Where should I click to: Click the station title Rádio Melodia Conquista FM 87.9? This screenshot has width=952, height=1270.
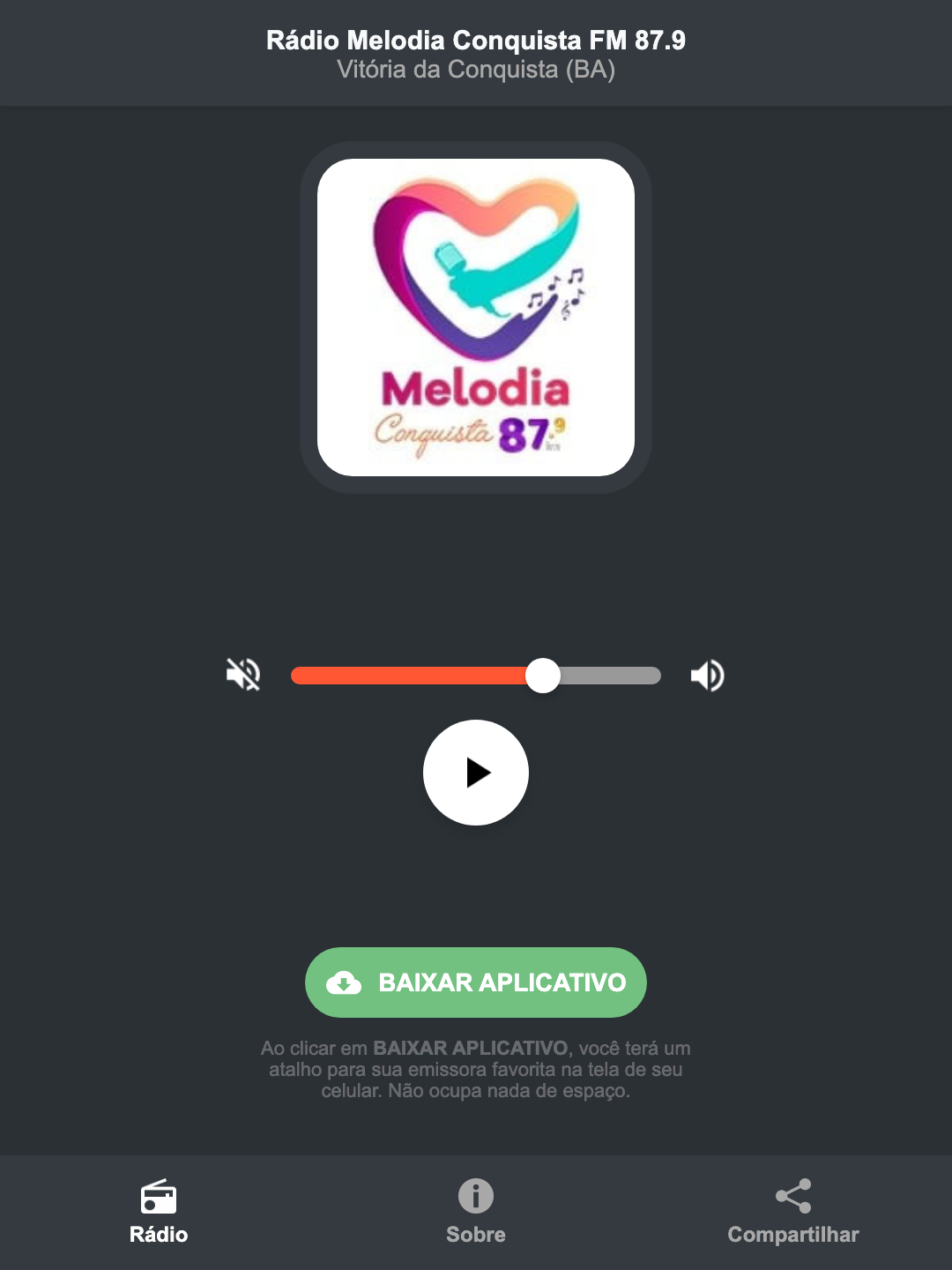pos(476,39)
